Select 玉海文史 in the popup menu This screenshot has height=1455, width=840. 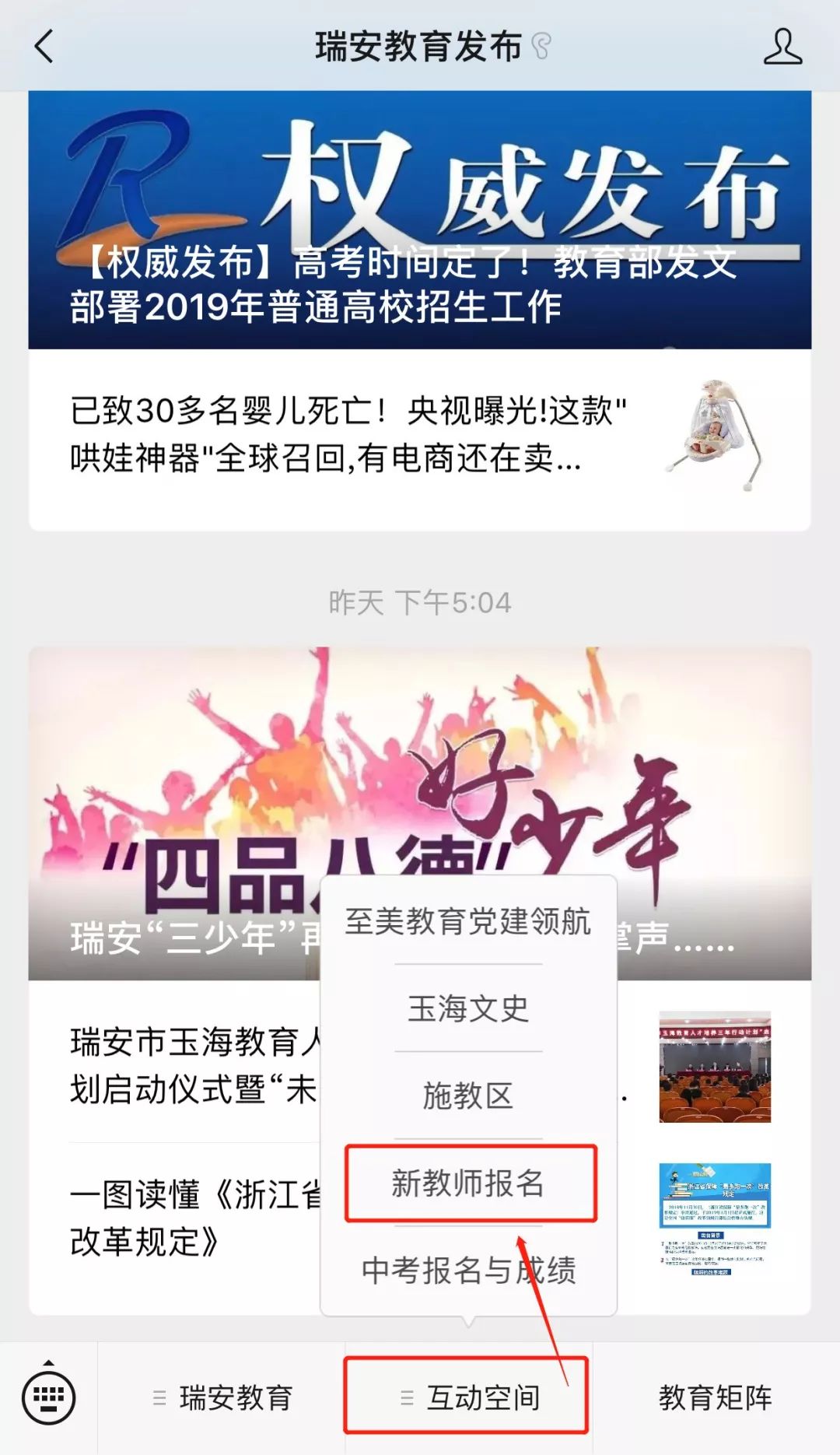(468, 1009)
